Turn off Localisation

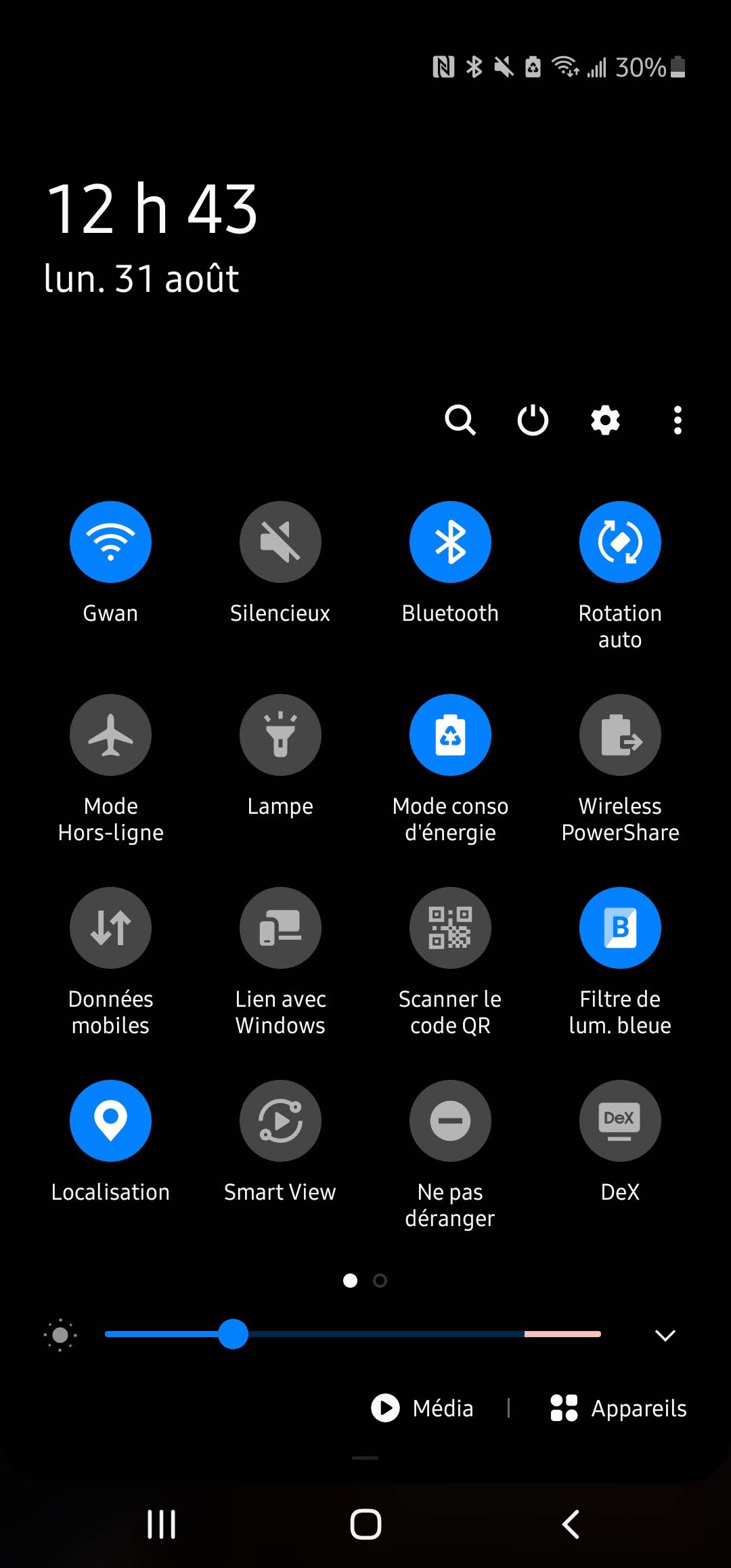point(110,1121)
